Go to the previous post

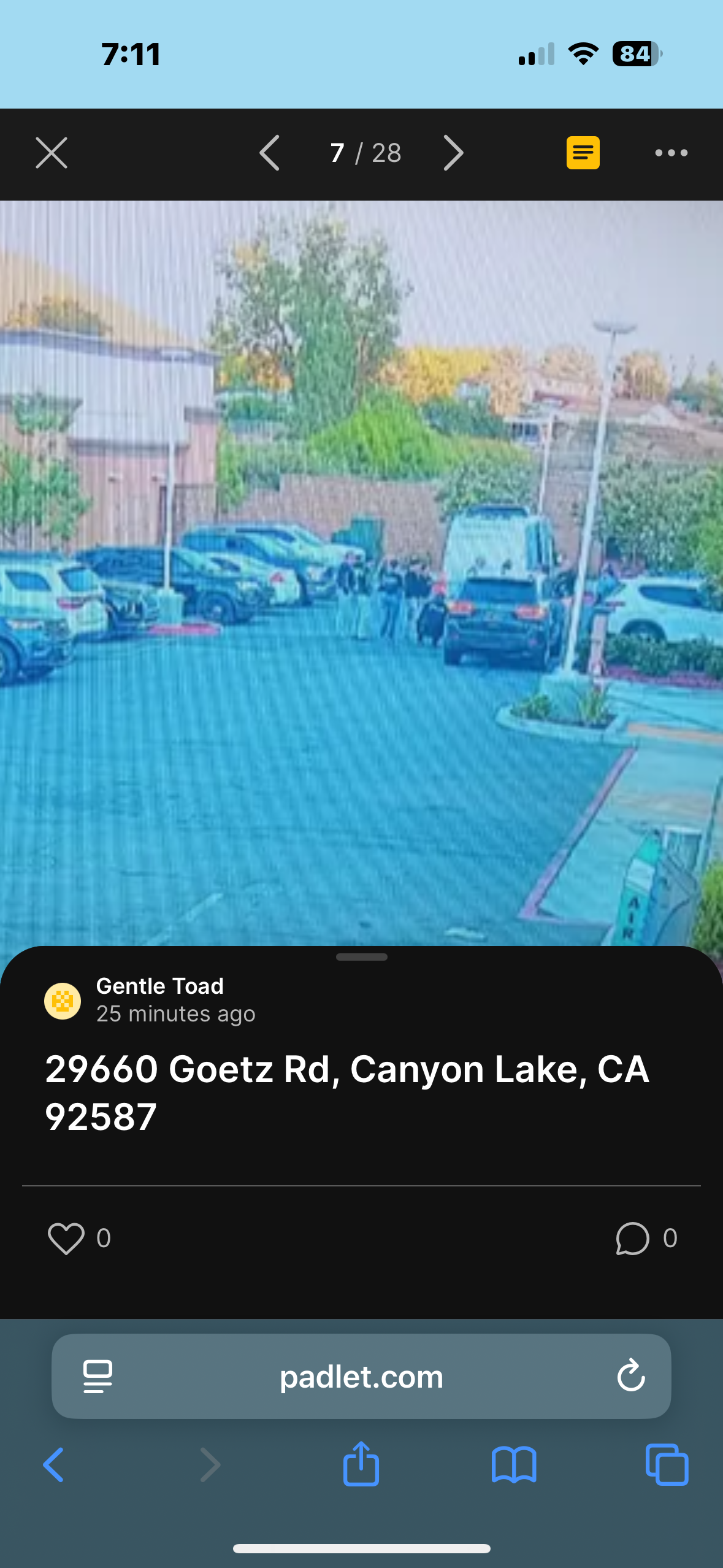tap(270, 153)
